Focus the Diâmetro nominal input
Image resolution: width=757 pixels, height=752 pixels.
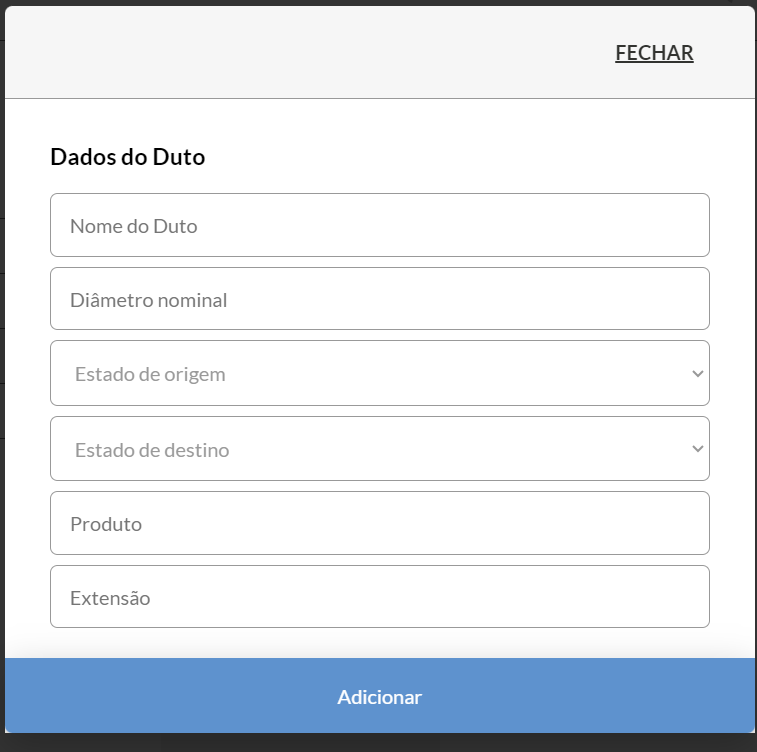coord(379,299)
